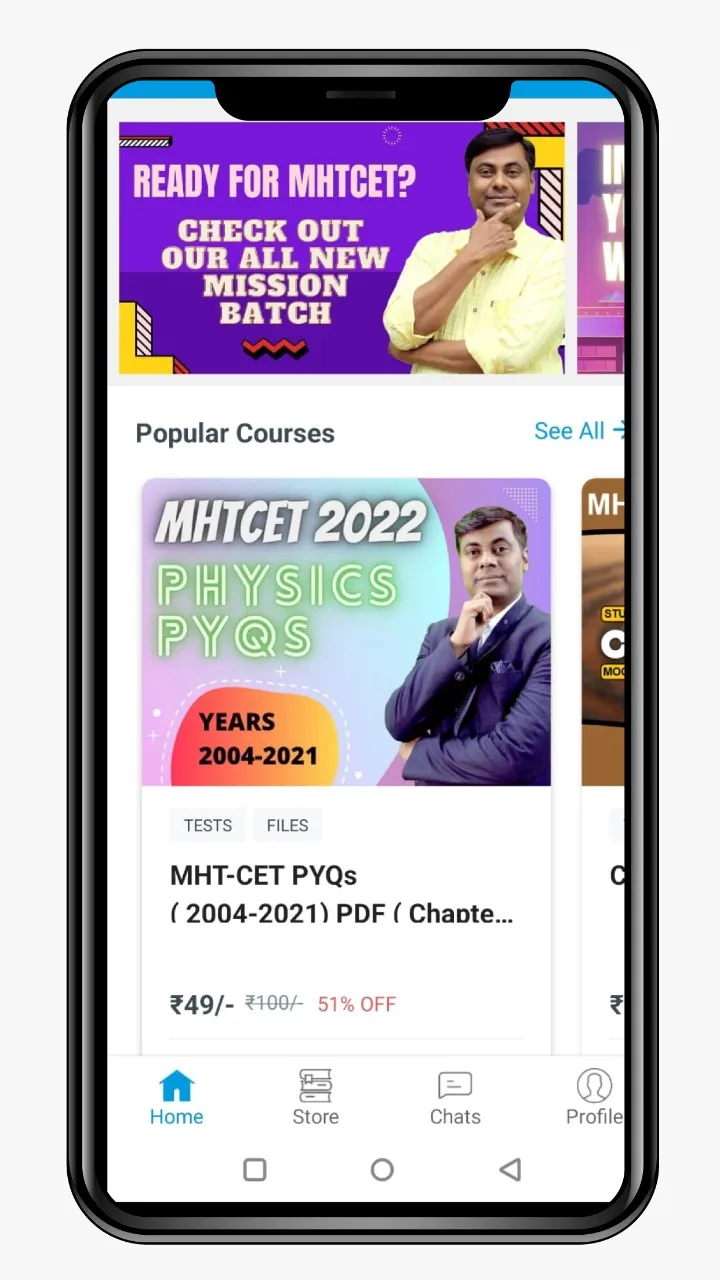Open recent apps with the square button
Viewport: 720px width, 1280px height.
tap(255, 1169)
